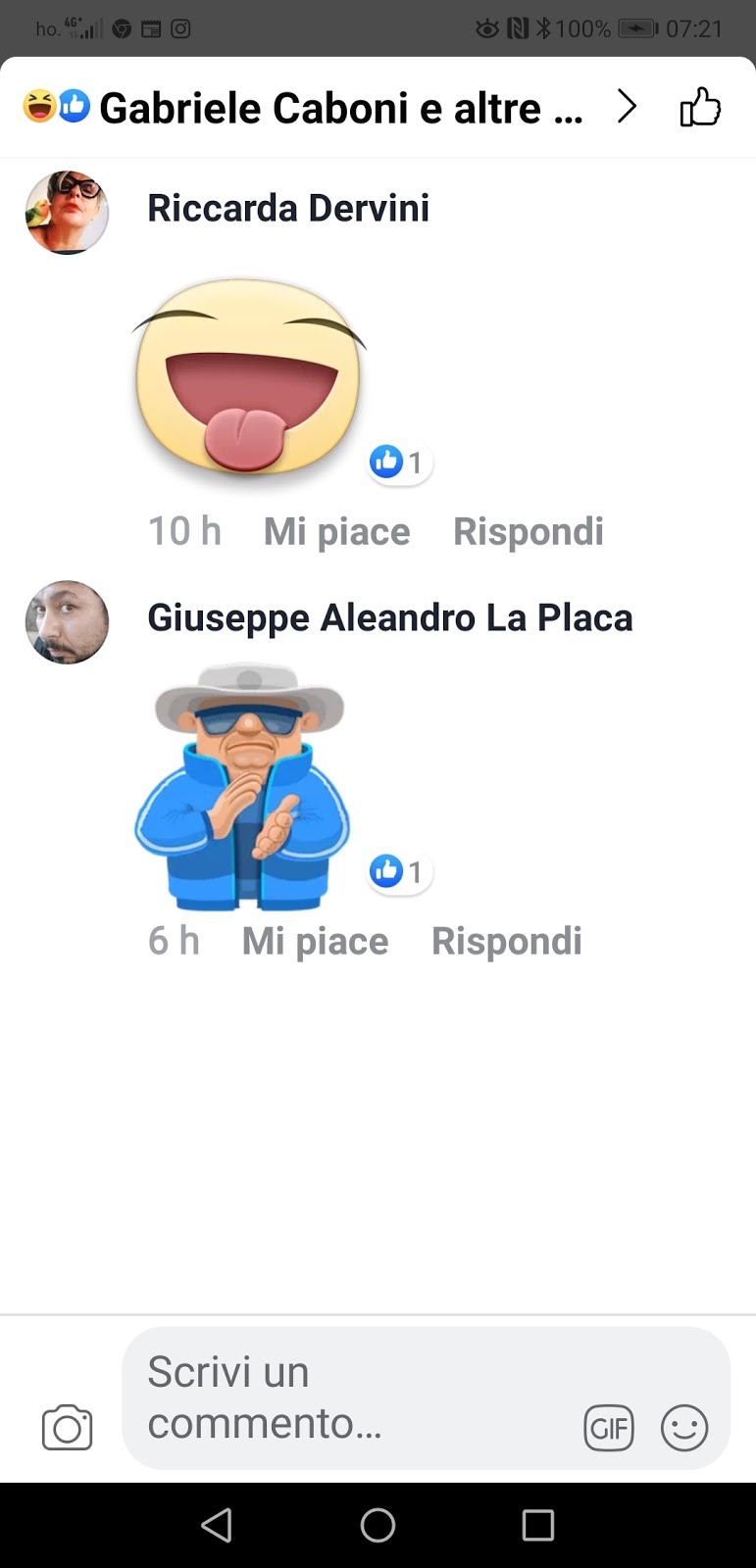Open the emoji sticker picker

[684, 1428]
